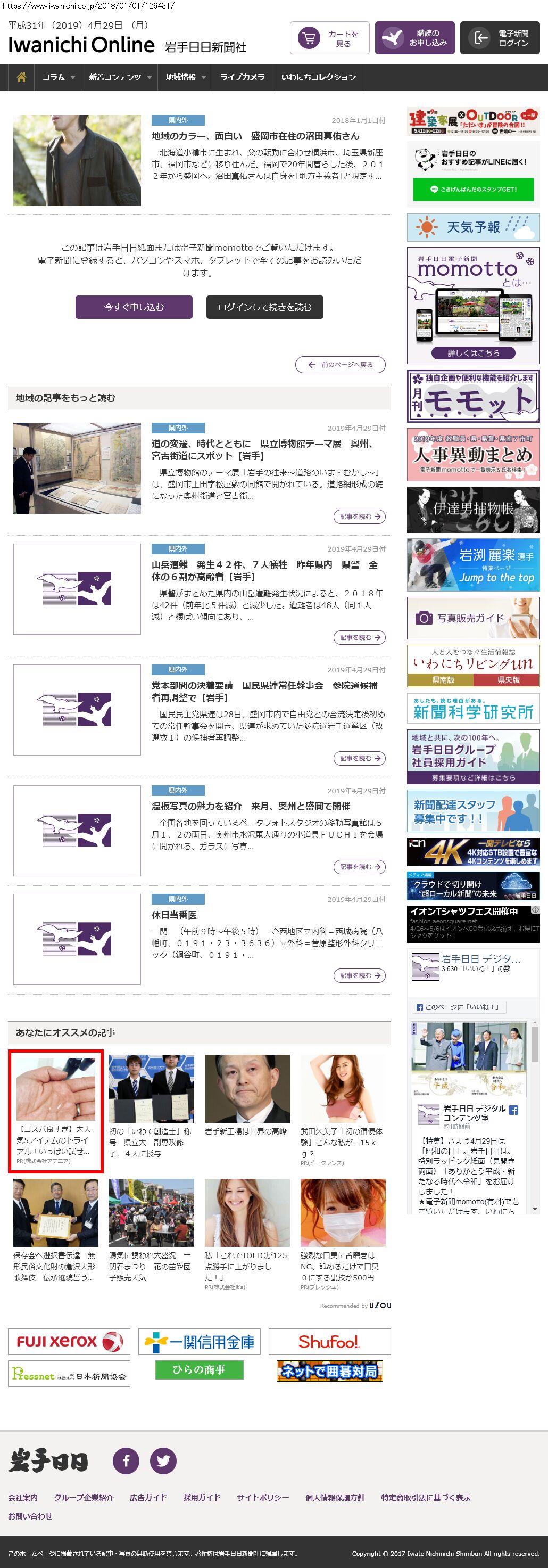Go to home via house icon
The image size is (548, 1568).
[21, 77]
